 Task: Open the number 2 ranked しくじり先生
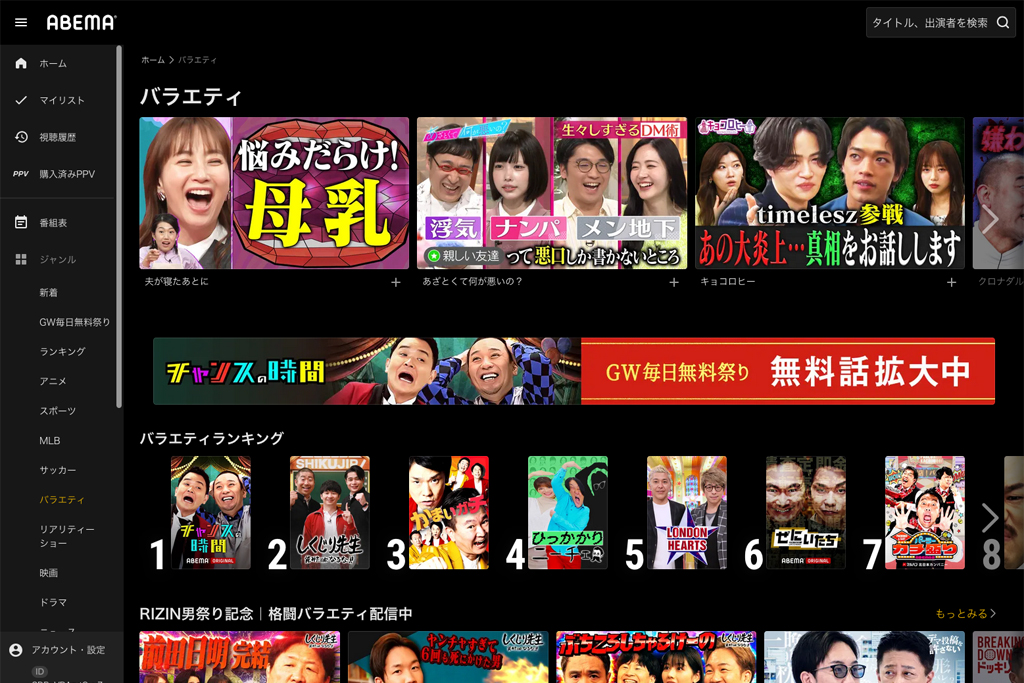tap(329, 512)
